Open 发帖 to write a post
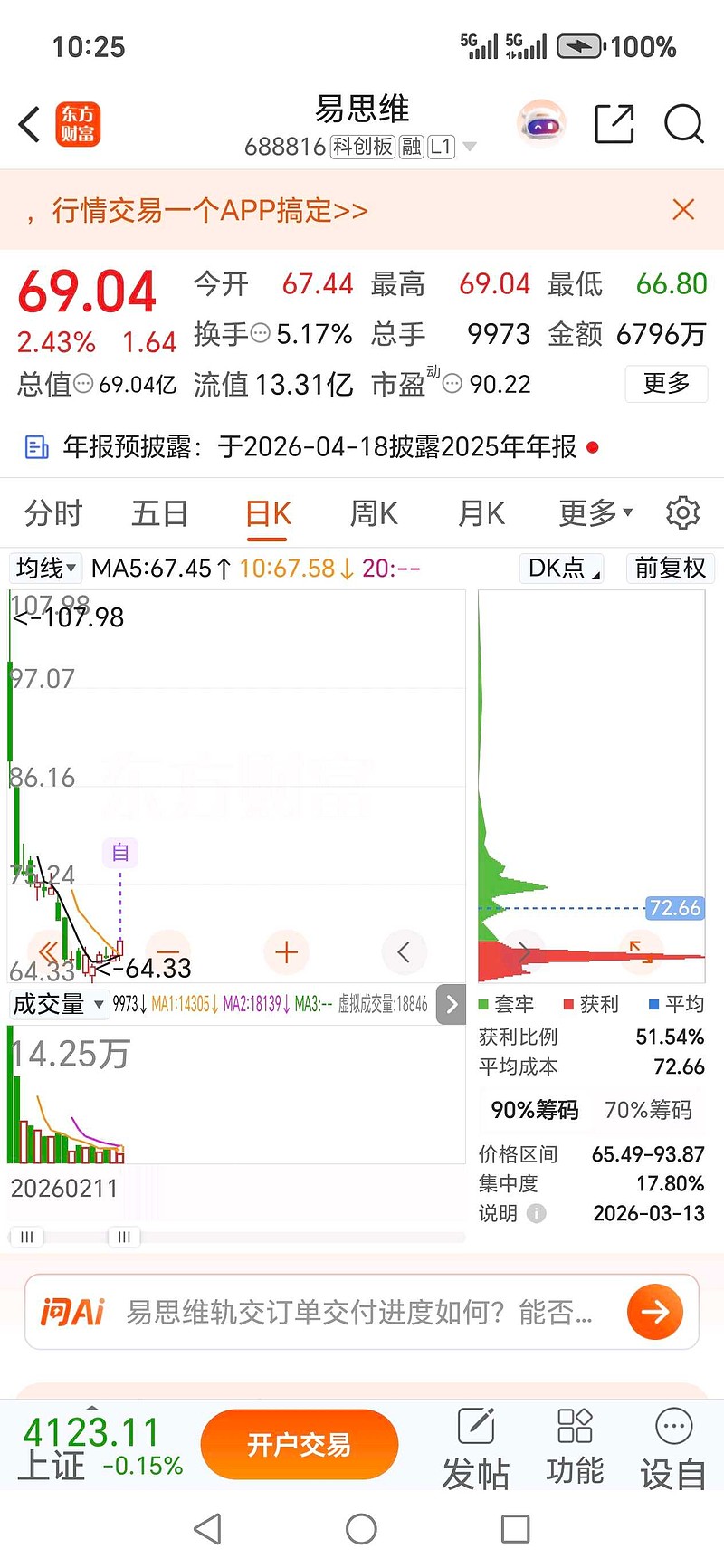This screenshot has height=1568, width=724. pyautogui.click(x=476, y=1448)
